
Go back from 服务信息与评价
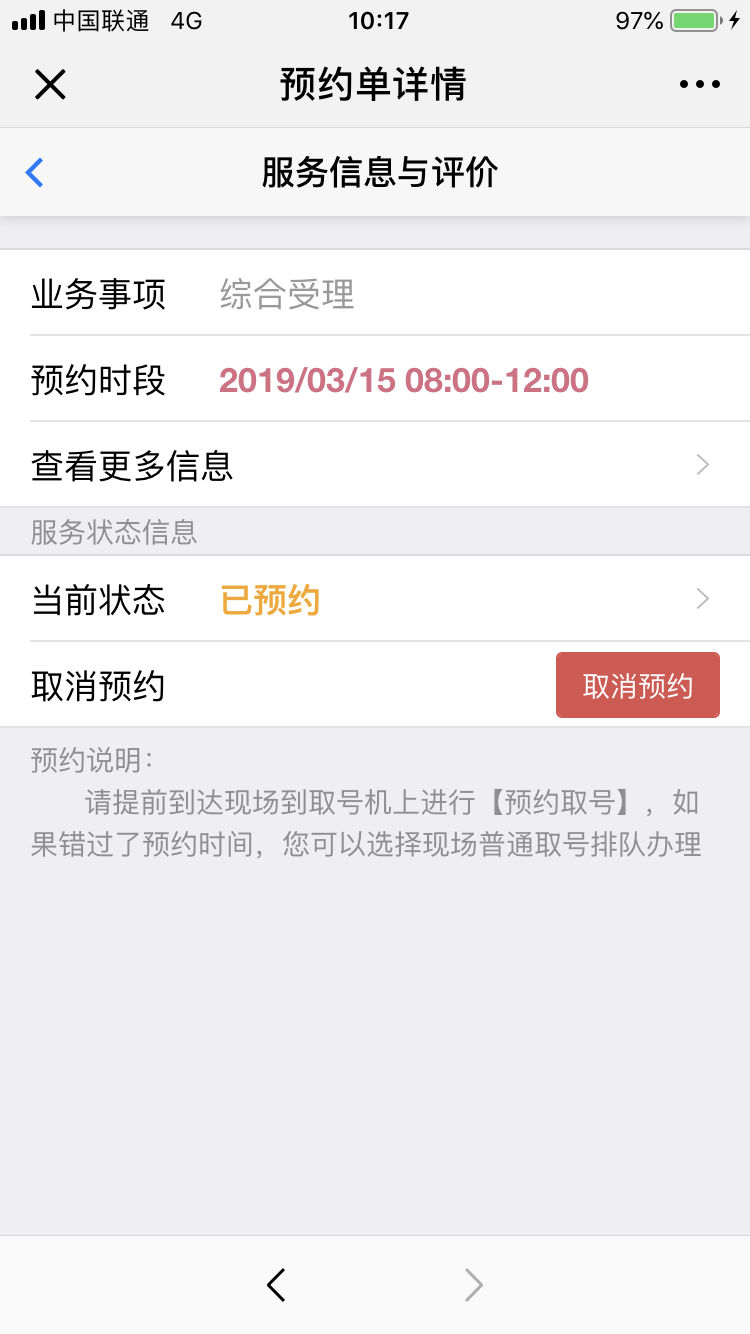click(x=35, y=172)
